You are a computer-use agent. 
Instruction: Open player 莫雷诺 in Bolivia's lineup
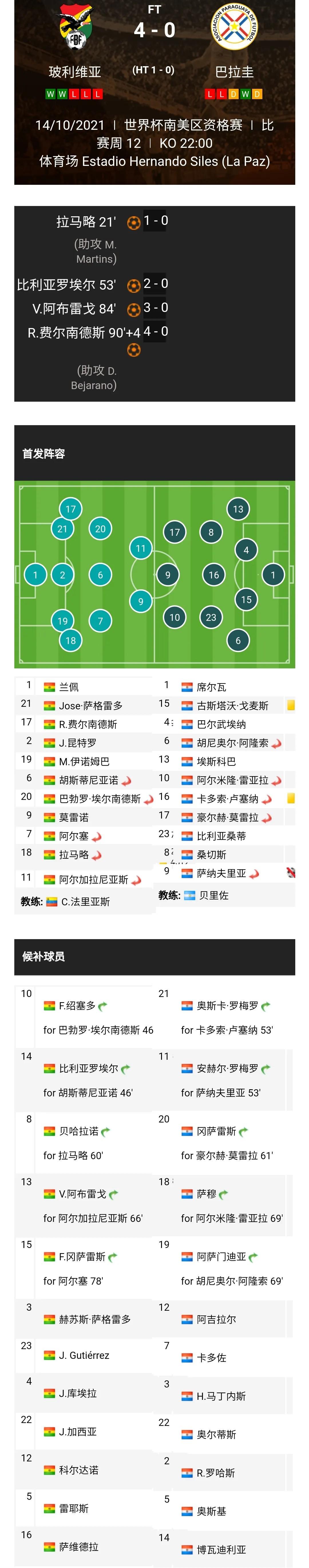(74, 817)
